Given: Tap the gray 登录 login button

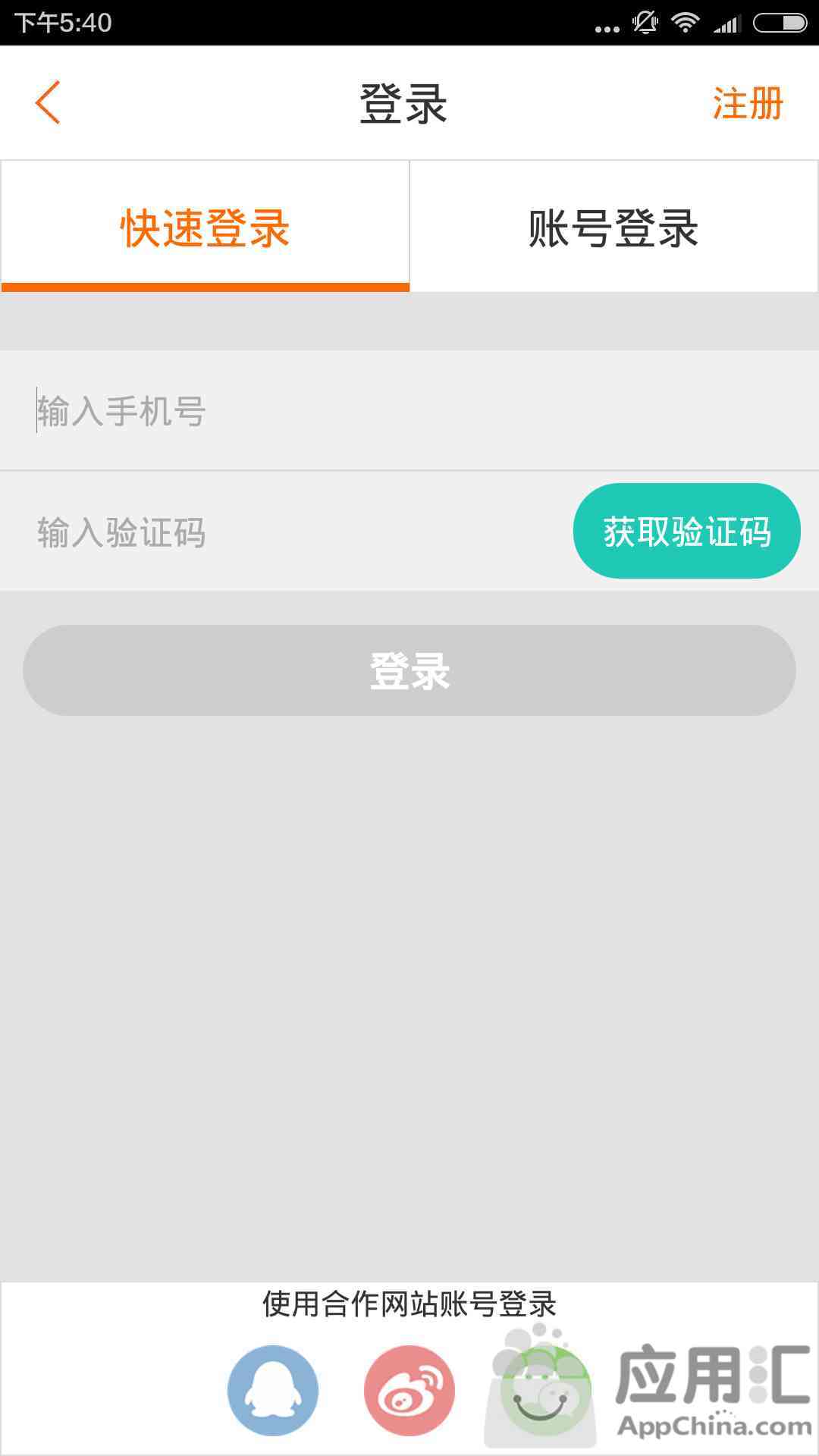Looking at the screenshot, I should (409, 670).
